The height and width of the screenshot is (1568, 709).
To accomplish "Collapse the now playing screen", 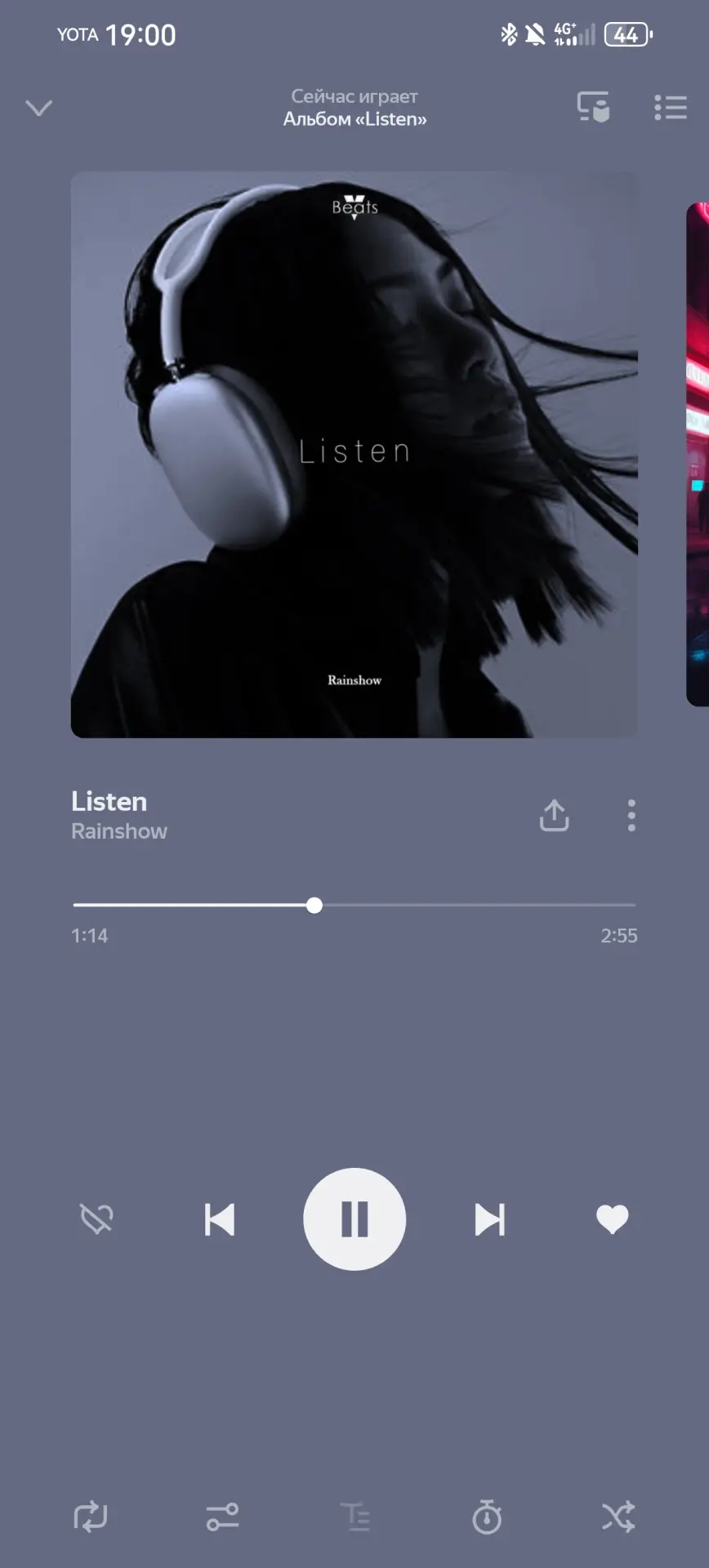I will click(x=38, y=107).
